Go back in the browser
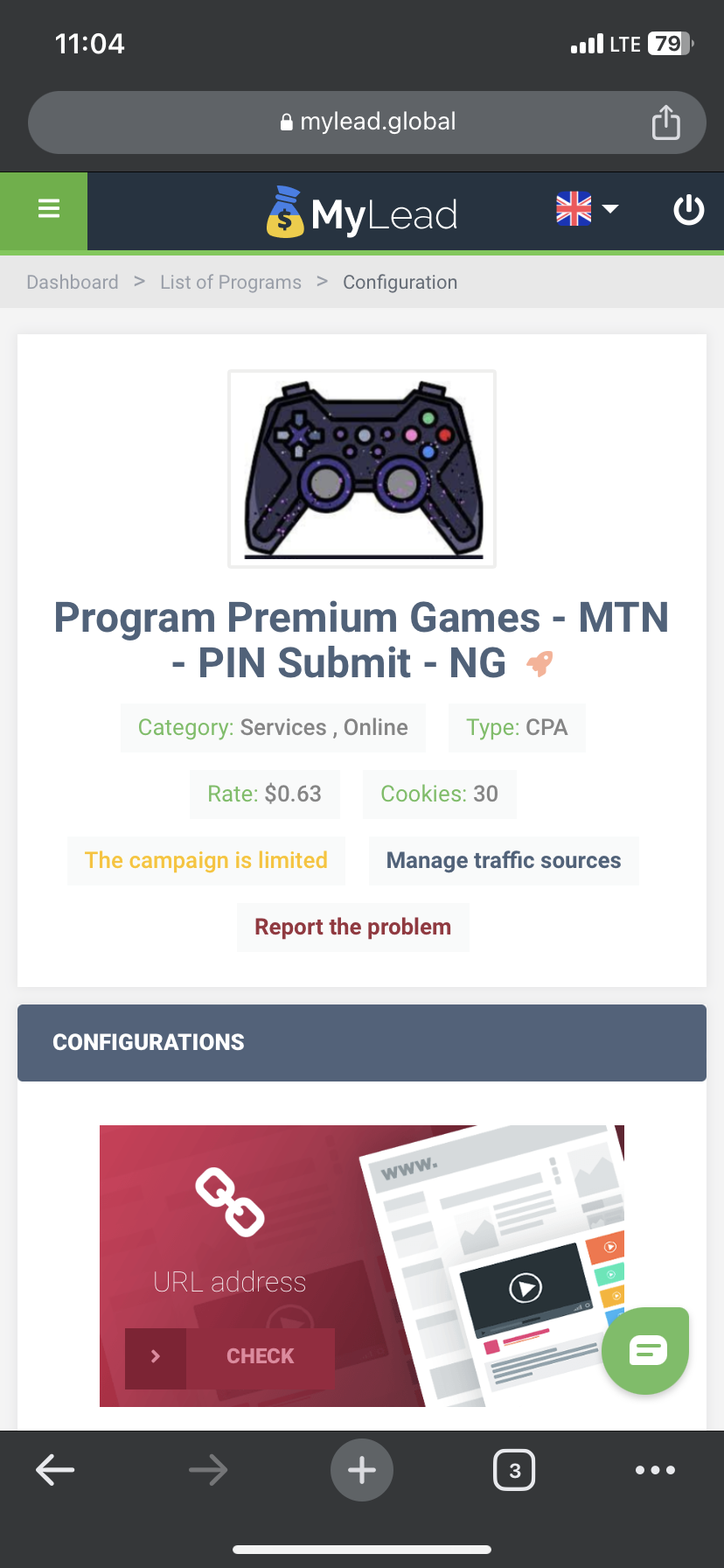Image resolution: width=724 pixels, height=1568 pixels. [55, 1470]
